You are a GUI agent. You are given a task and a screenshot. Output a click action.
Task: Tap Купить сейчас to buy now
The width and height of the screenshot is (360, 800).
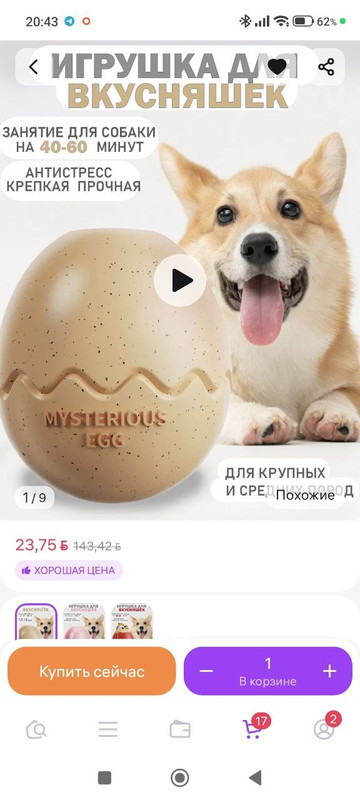click(92, 671)
